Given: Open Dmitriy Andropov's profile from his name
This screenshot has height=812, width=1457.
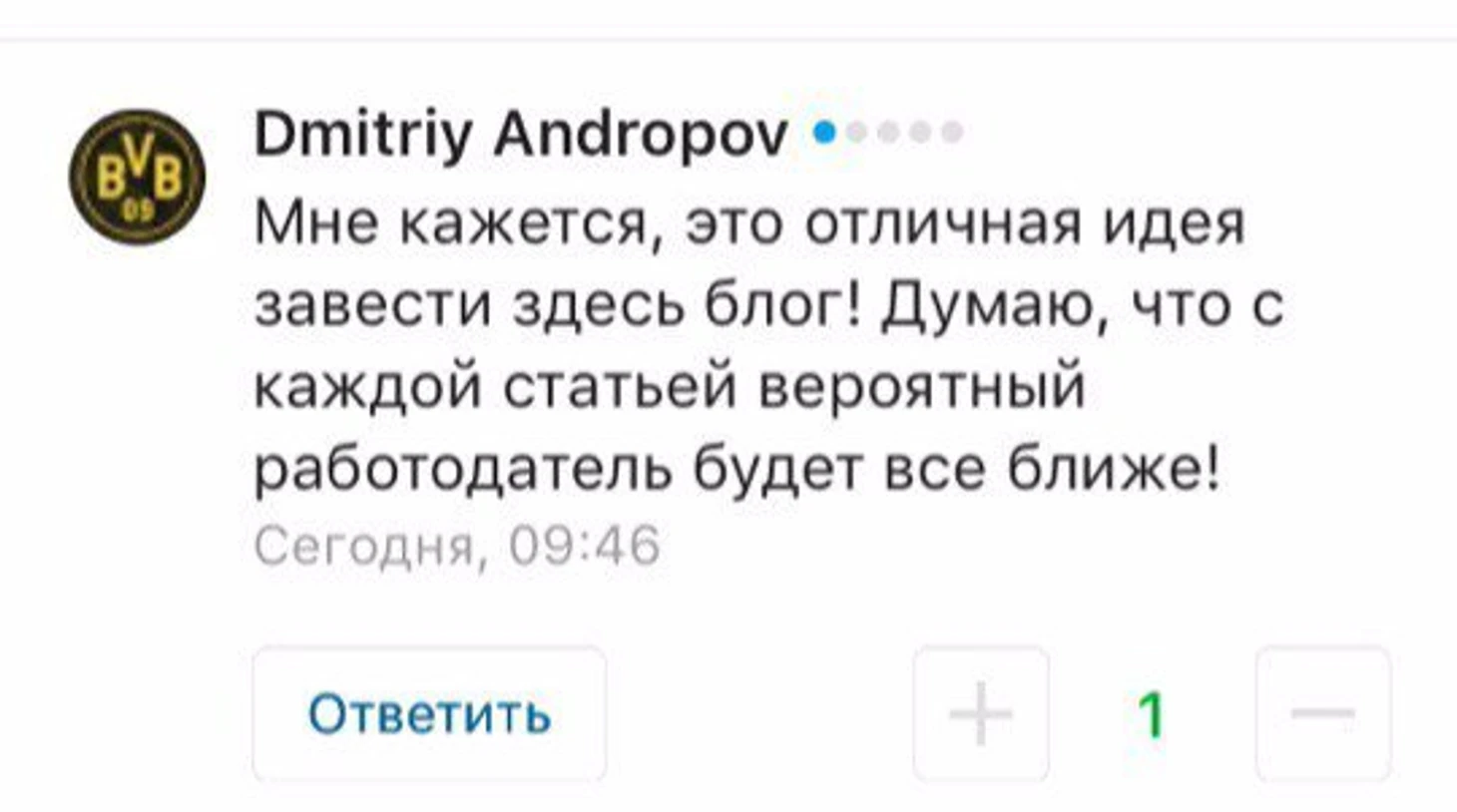Looking at the screenshot, I should click(x=521, y=134).
